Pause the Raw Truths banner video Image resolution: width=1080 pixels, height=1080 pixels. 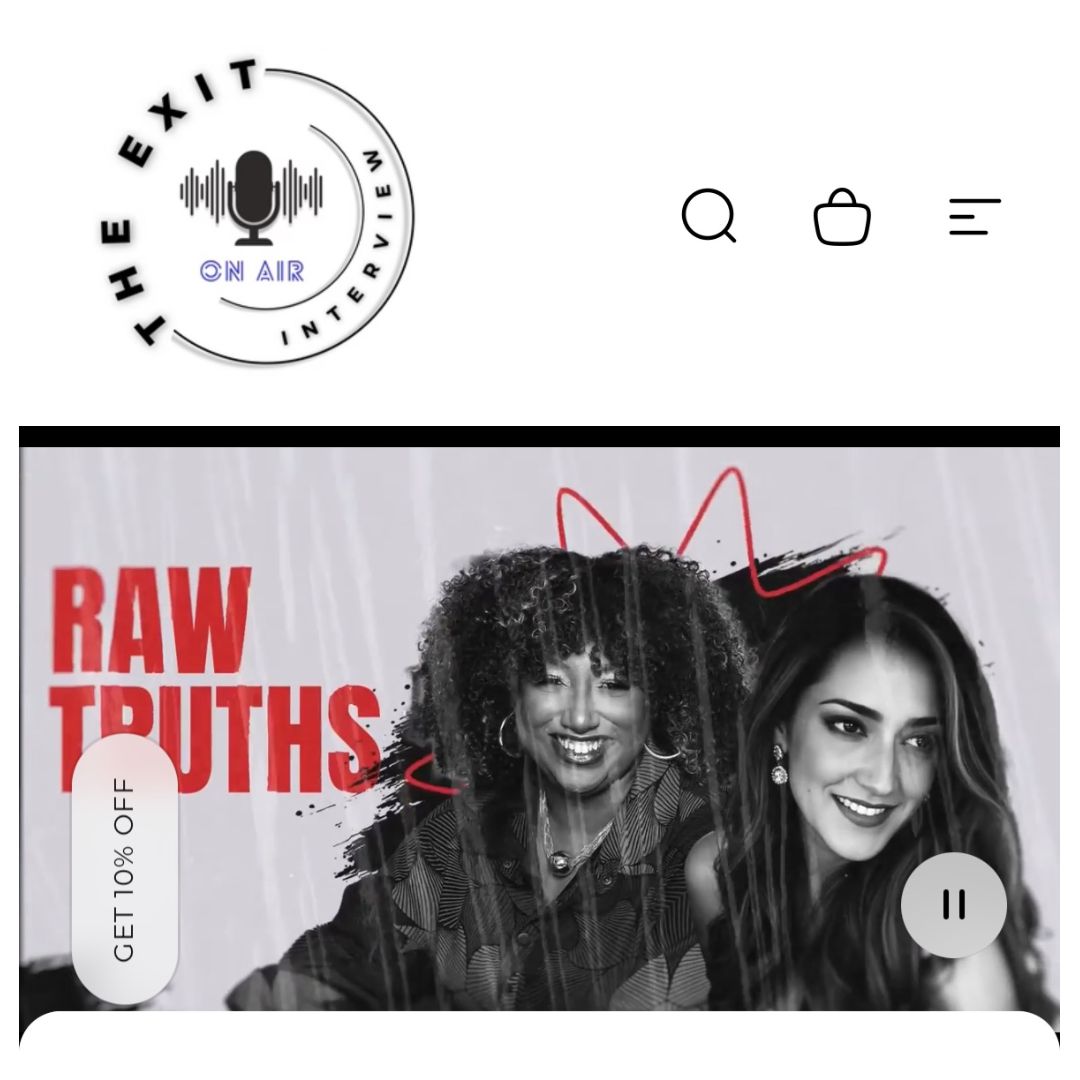pyautogui.click(x=953, y=905)
